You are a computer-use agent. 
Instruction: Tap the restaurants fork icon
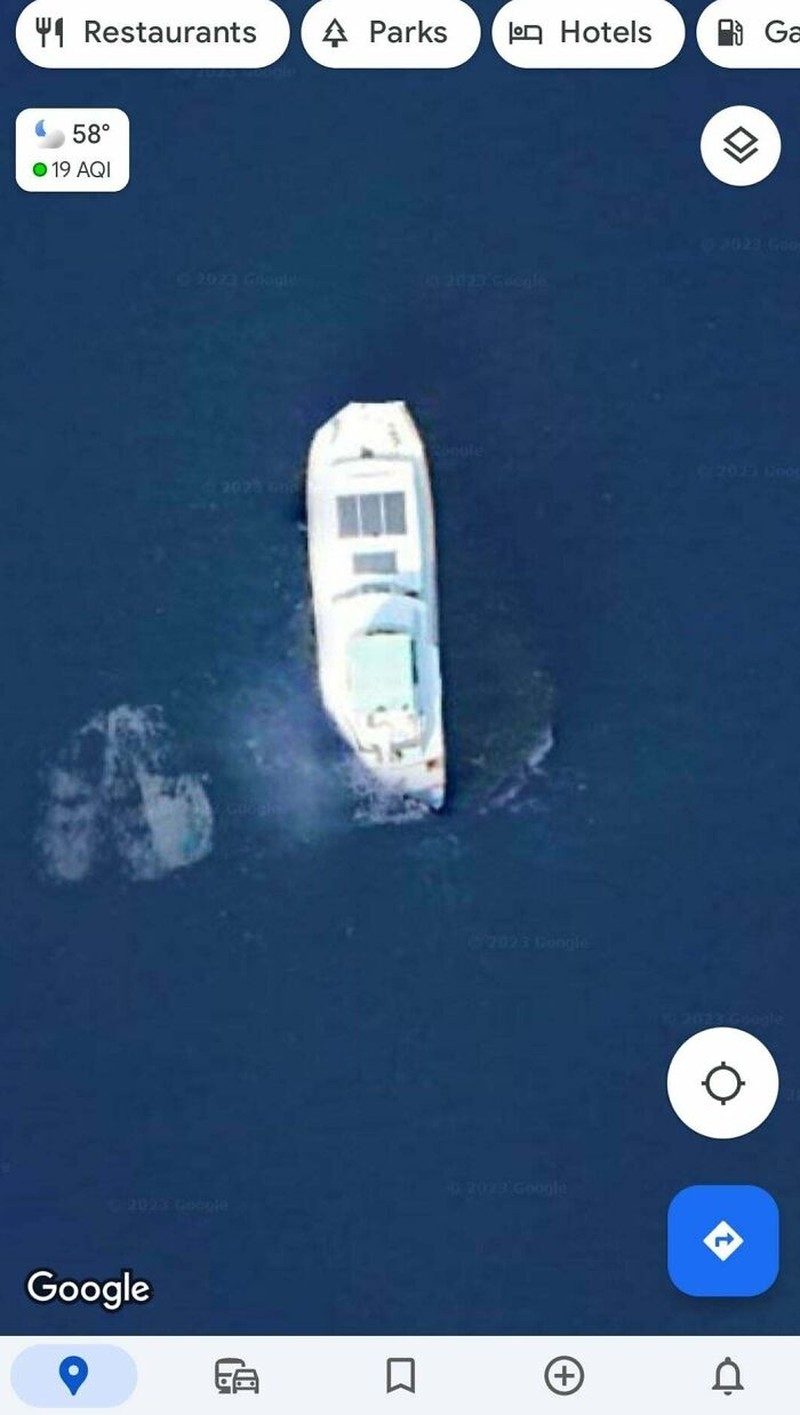click(x=49, y=32)
